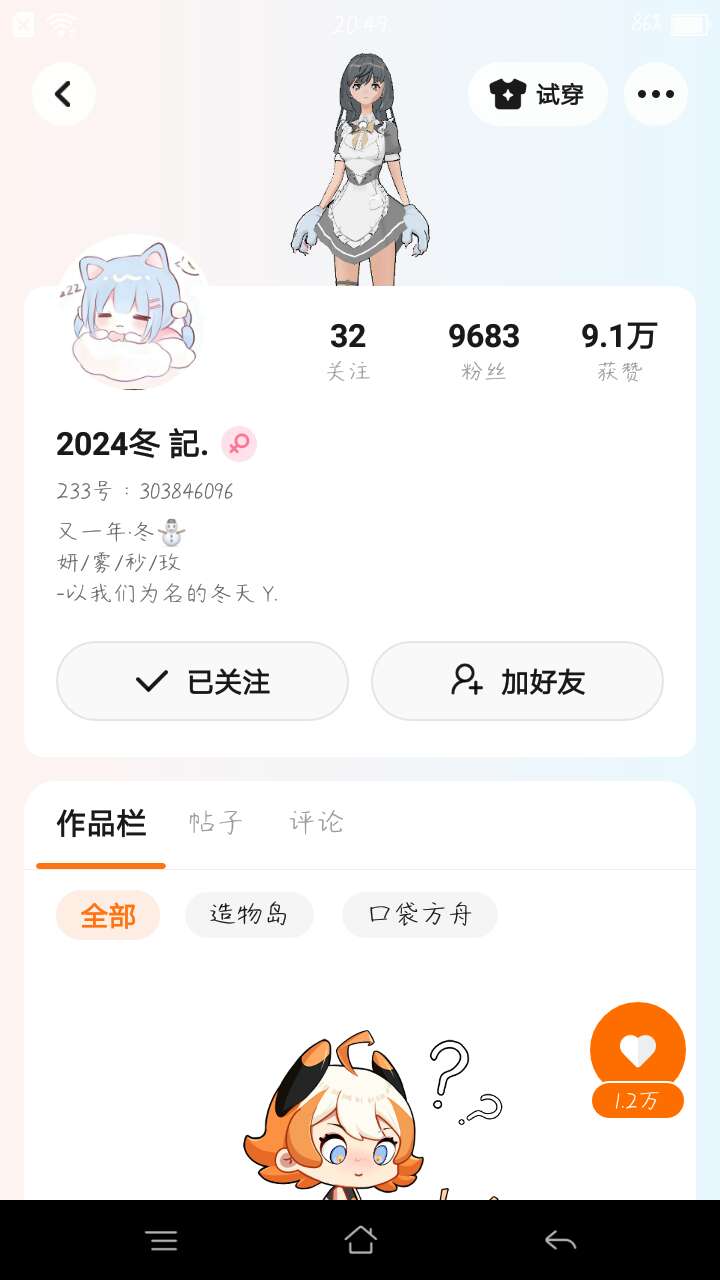Unfollow via the 已关注 button
Viewport: 720px width, 1280px height.
point(202,681)
